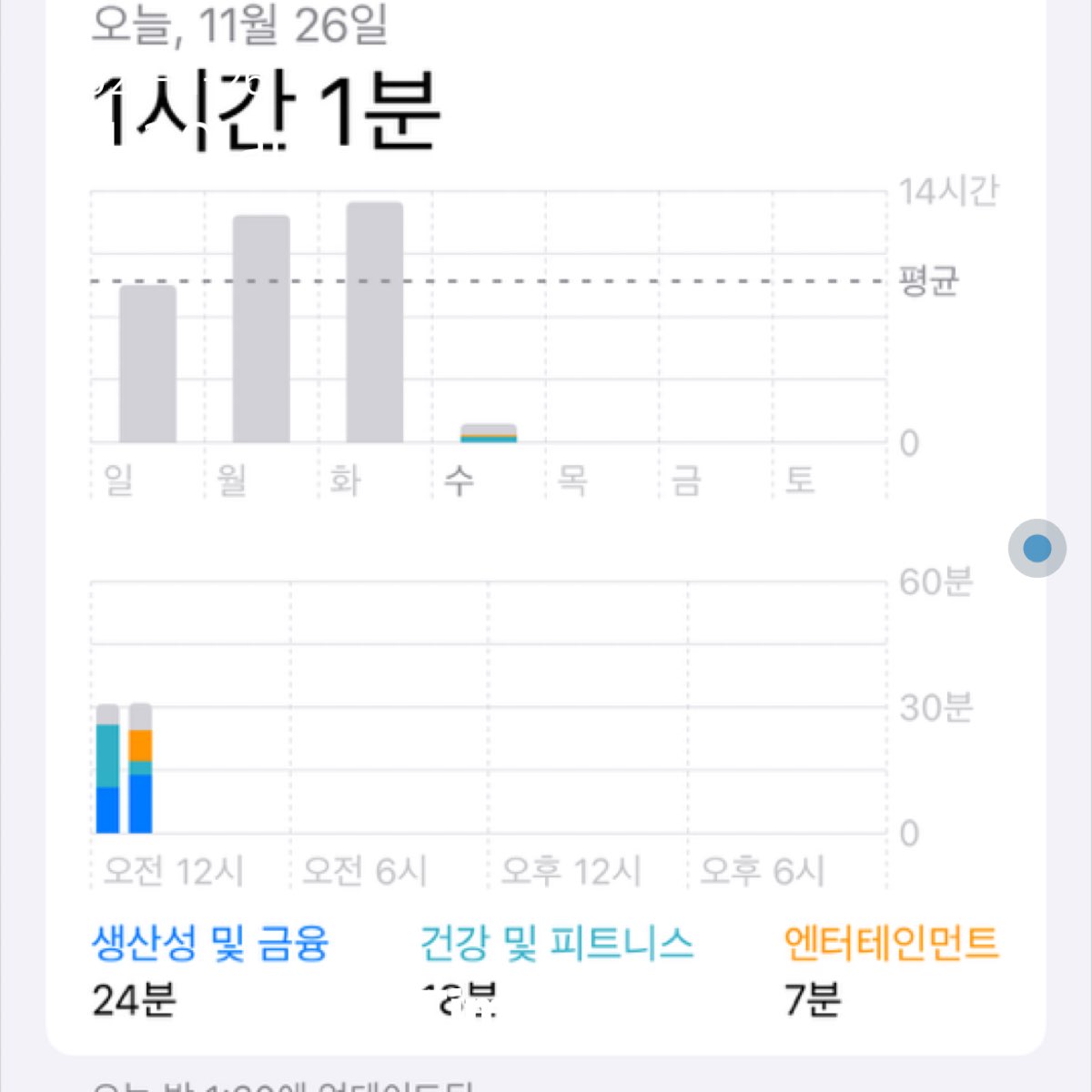Viewport: 1092px width, 1092px height.
Task: Tap the floating AssistiveTouch button
Action: (x=1036, y=548)
